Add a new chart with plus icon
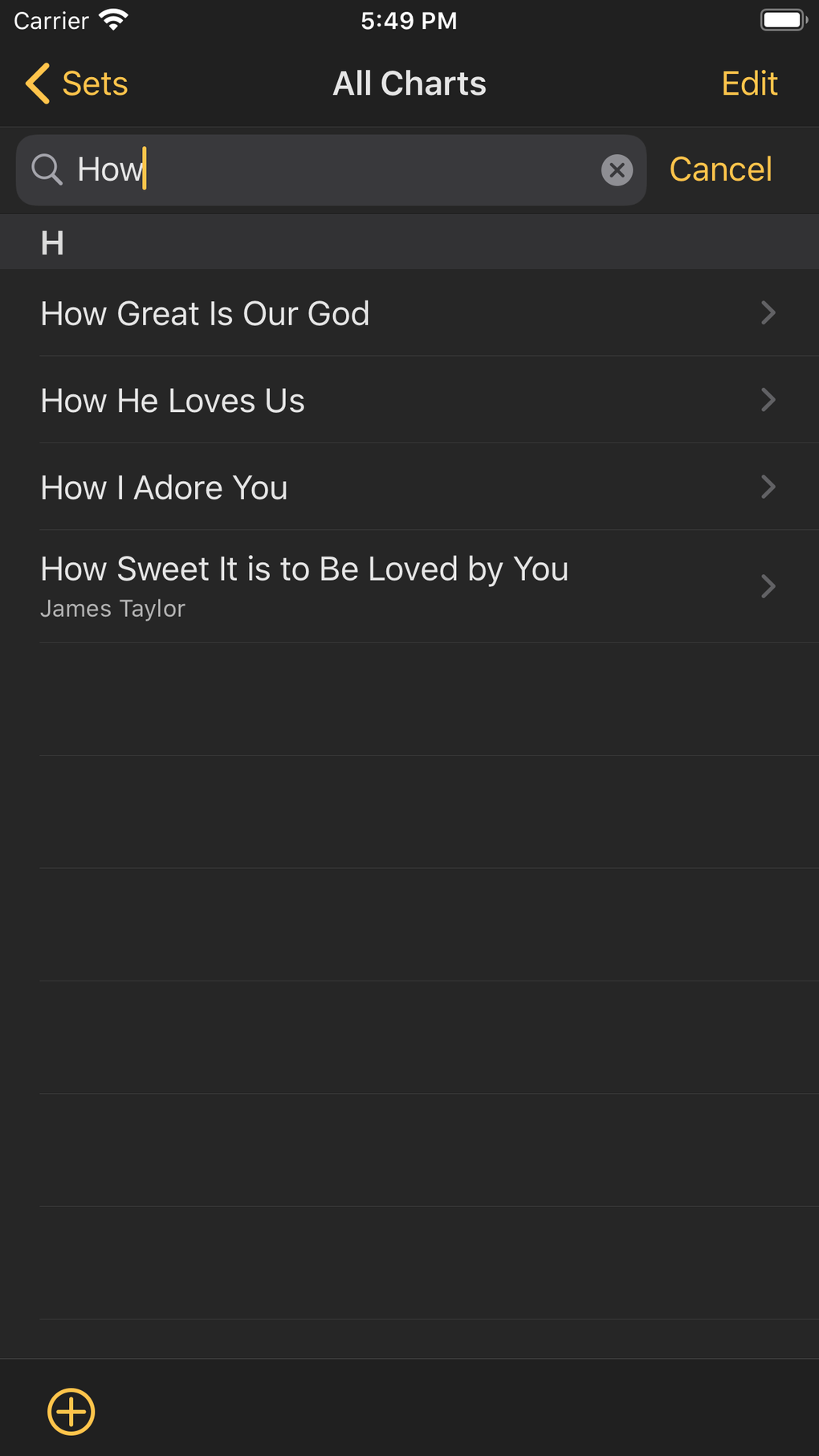This screenshot has height=1456, width=819. pos(71,1411)
